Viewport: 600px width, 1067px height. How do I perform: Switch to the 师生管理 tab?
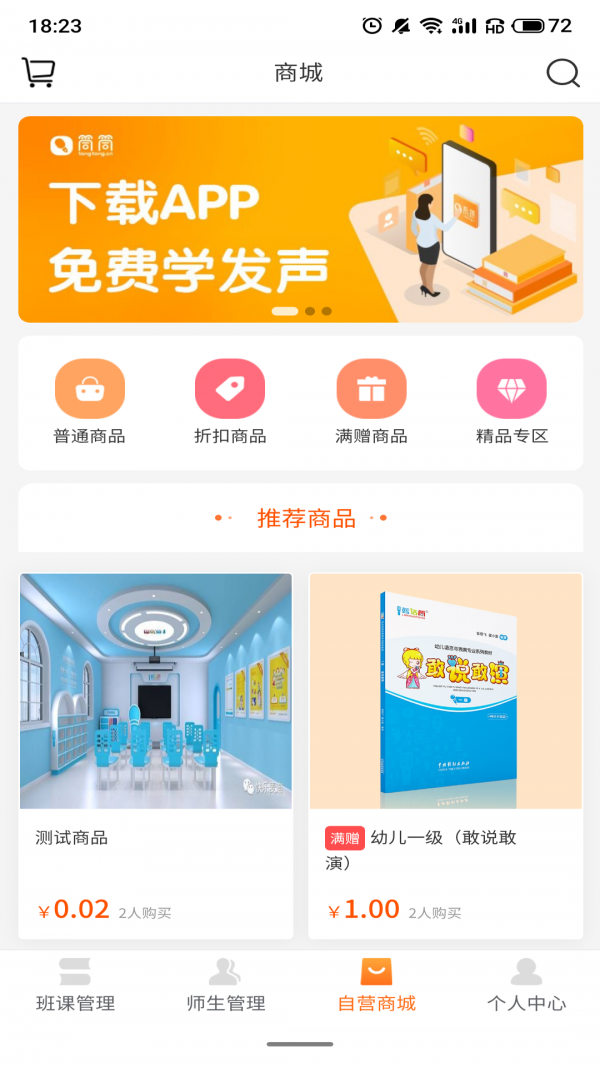(x=225, y=985)
